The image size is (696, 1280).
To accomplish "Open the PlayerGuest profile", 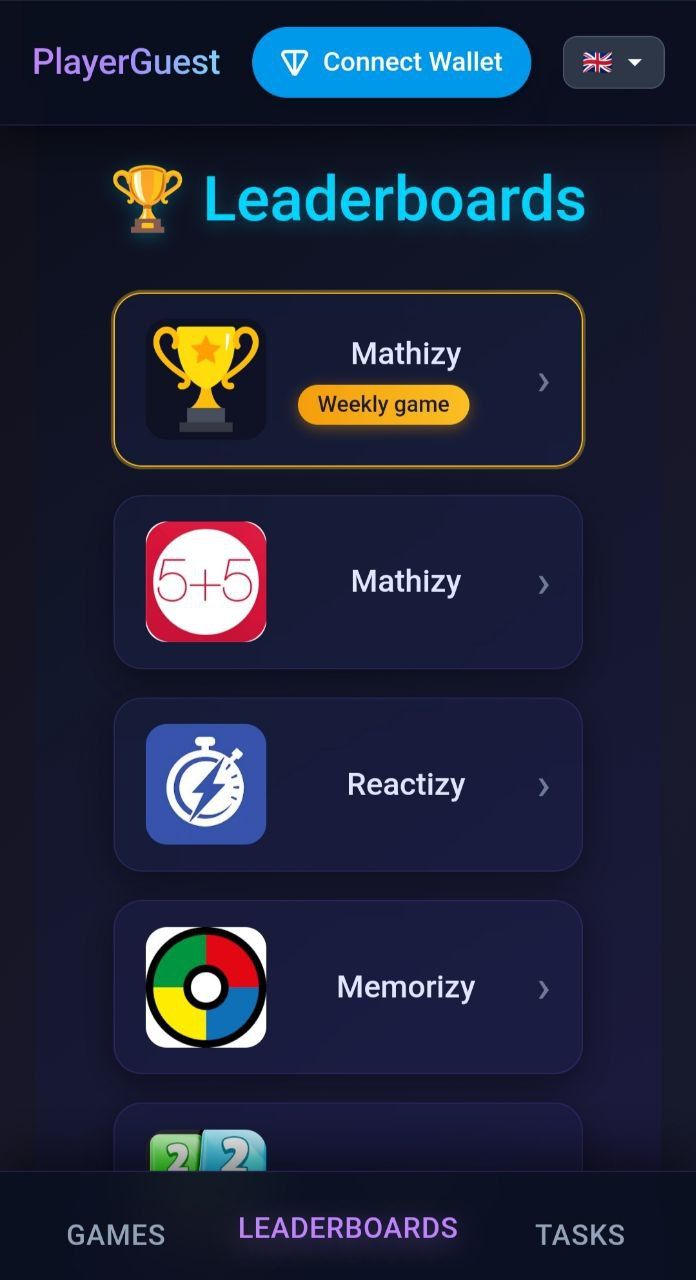I will point(127,62).
